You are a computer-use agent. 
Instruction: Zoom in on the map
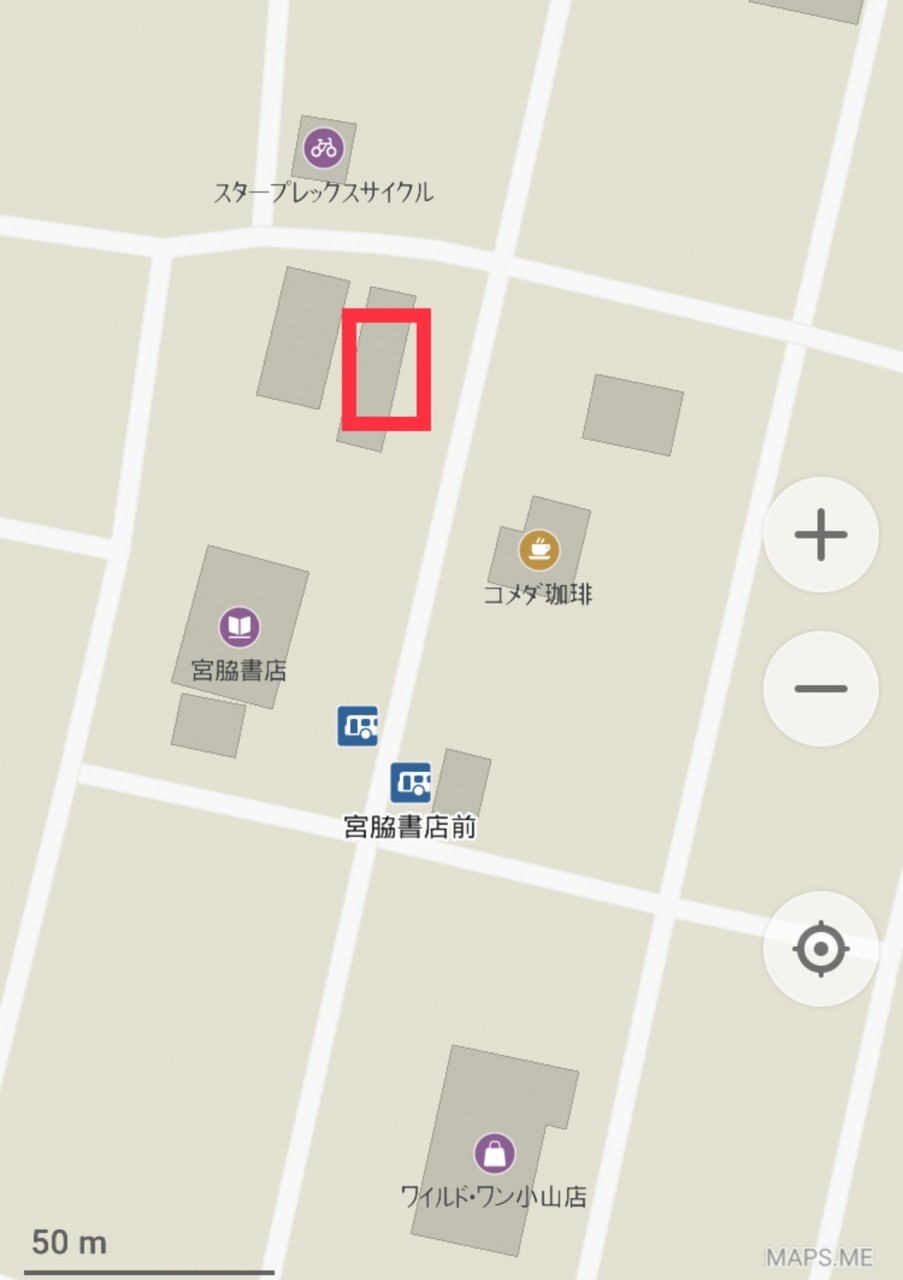[820, 535]
